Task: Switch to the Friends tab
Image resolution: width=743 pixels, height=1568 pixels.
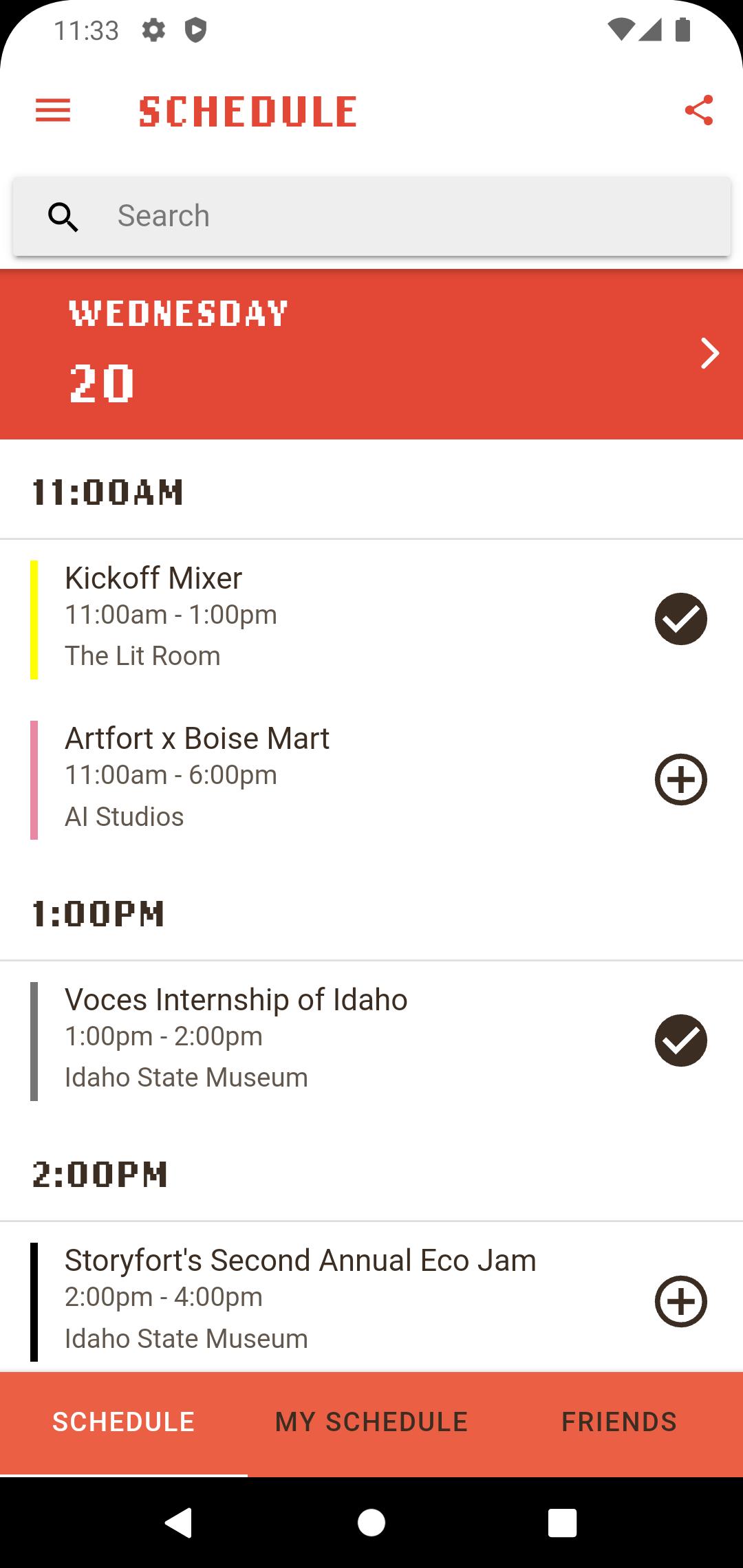Action: click(619, 1422)
